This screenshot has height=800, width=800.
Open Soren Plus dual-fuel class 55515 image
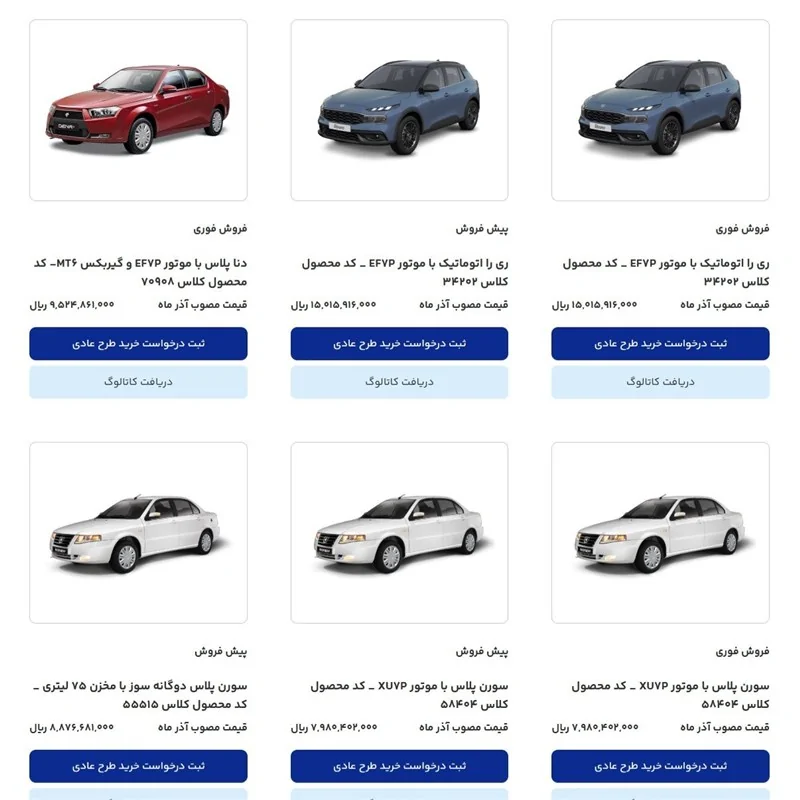pos(138,533)
